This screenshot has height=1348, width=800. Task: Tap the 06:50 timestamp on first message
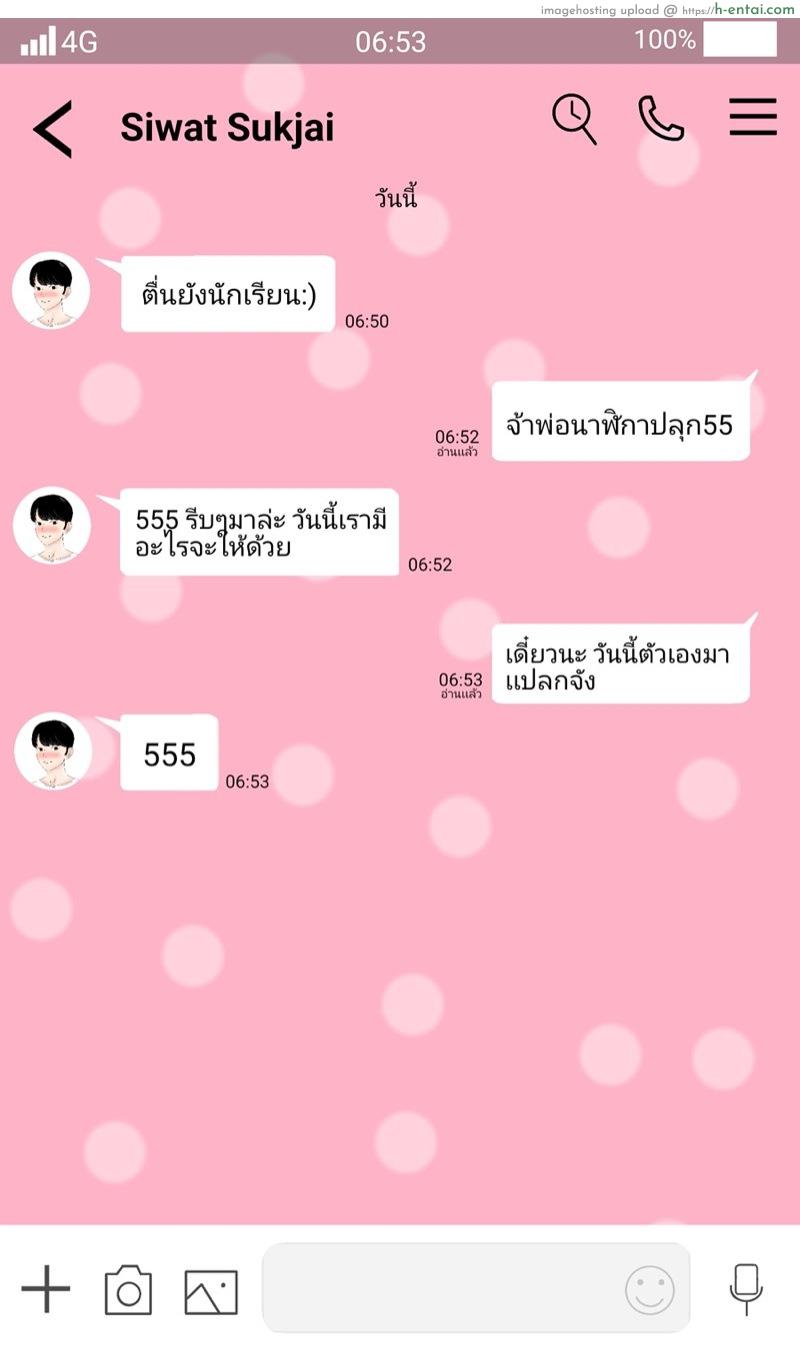[x=367, y=321]
